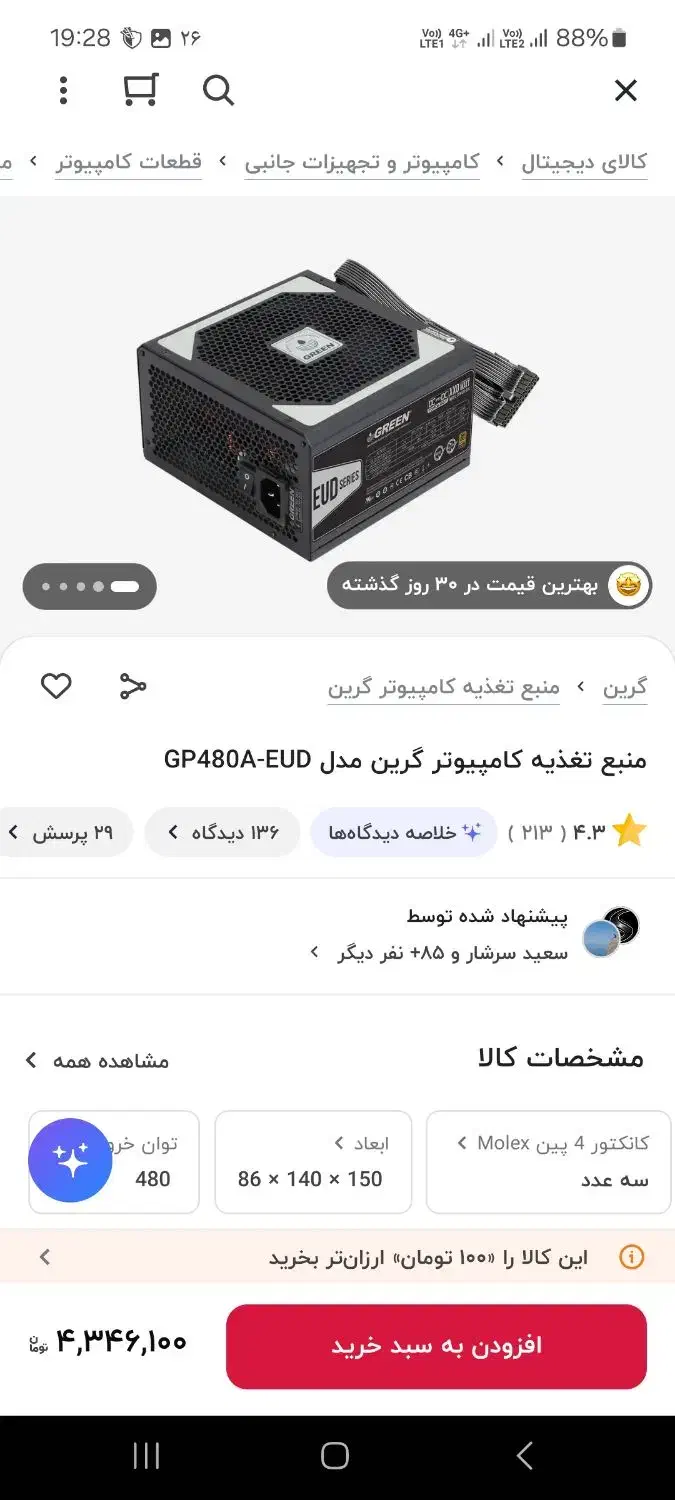Close the product page
Image resolution: width=675 pixels, height=1500 pixels.
click(625, 91)
